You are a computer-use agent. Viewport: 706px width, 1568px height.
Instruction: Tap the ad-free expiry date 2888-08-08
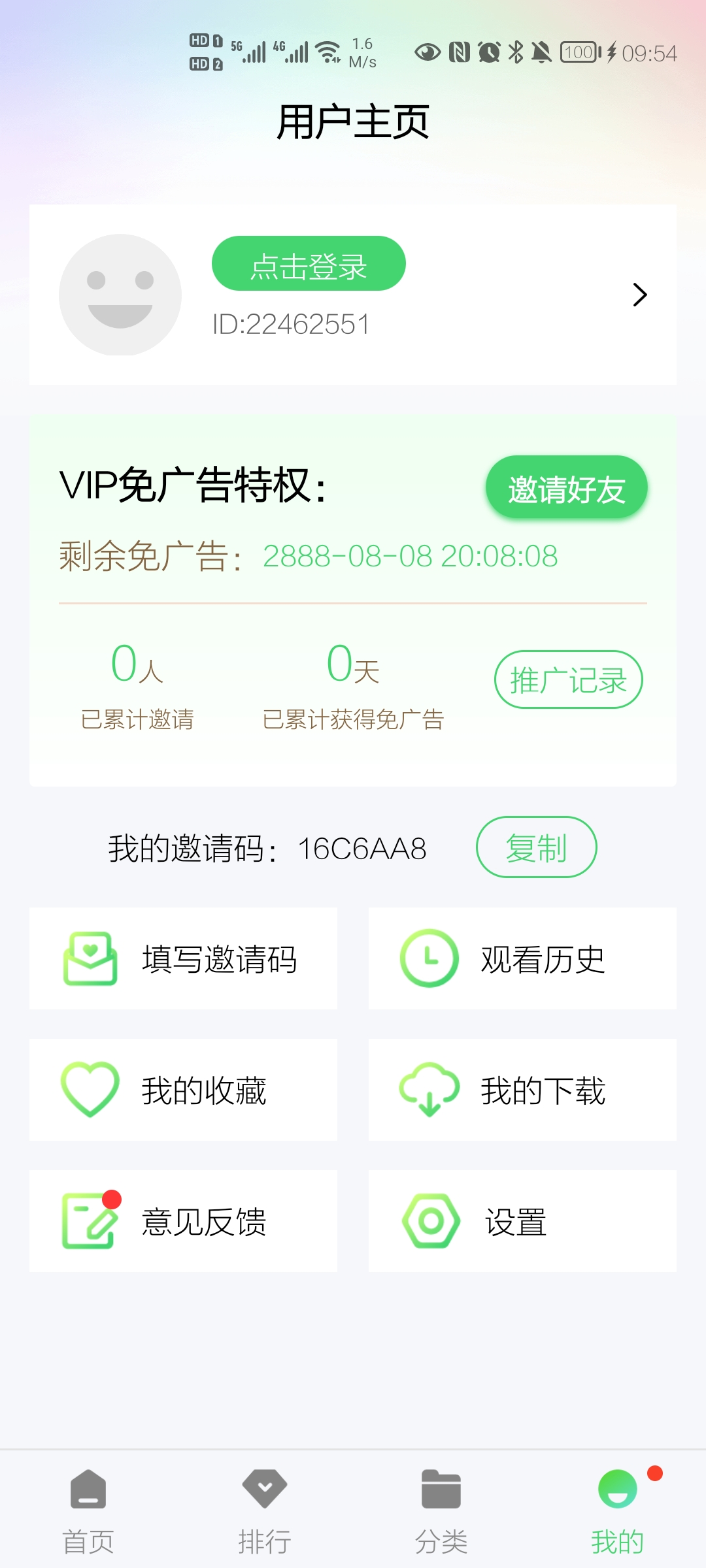[410, 556]
